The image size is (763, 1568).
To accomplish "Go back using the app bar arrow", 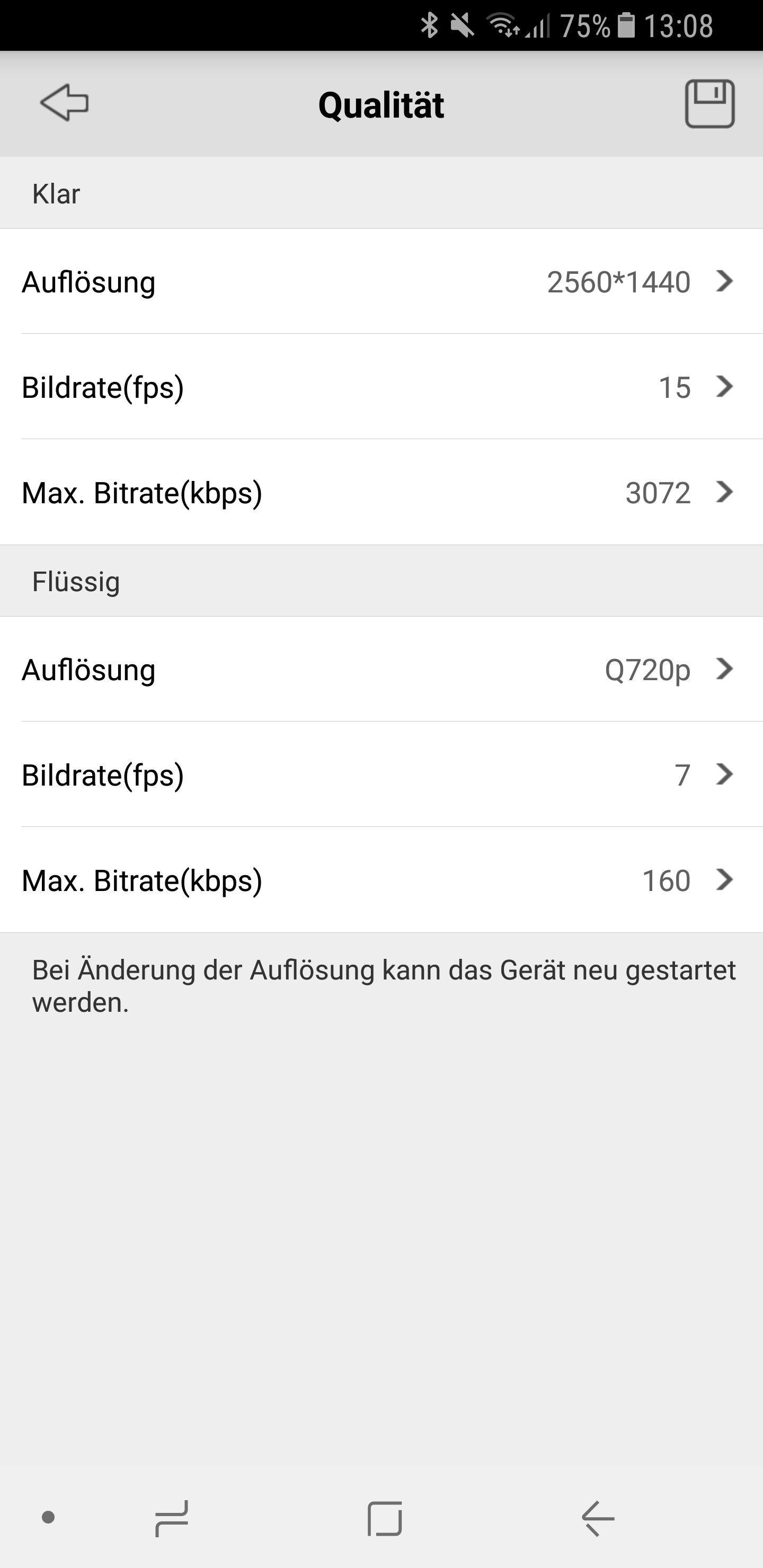I will (x=65, y=103).
